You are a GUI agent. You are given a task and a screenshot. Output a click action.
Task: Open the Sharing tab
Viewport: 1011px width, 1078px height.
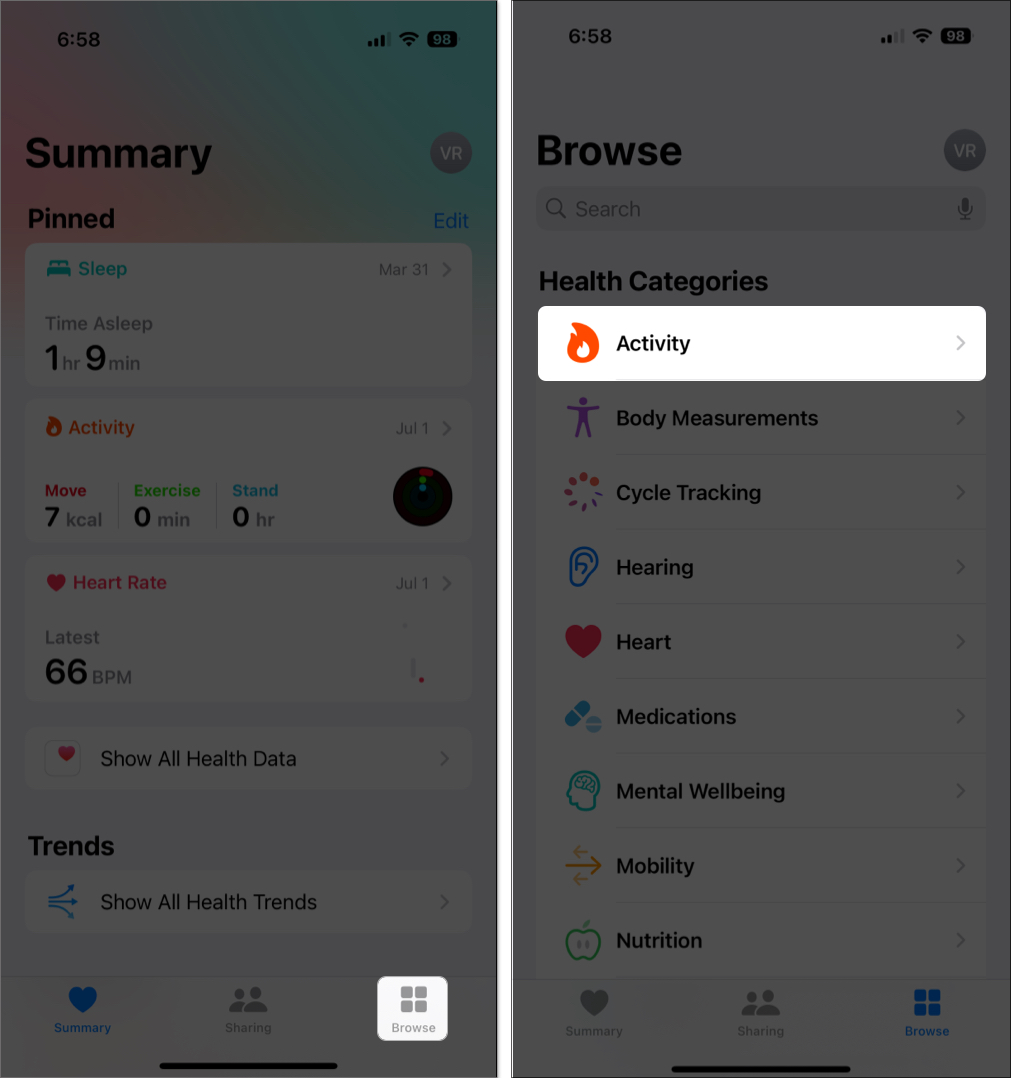(248, 1008)
